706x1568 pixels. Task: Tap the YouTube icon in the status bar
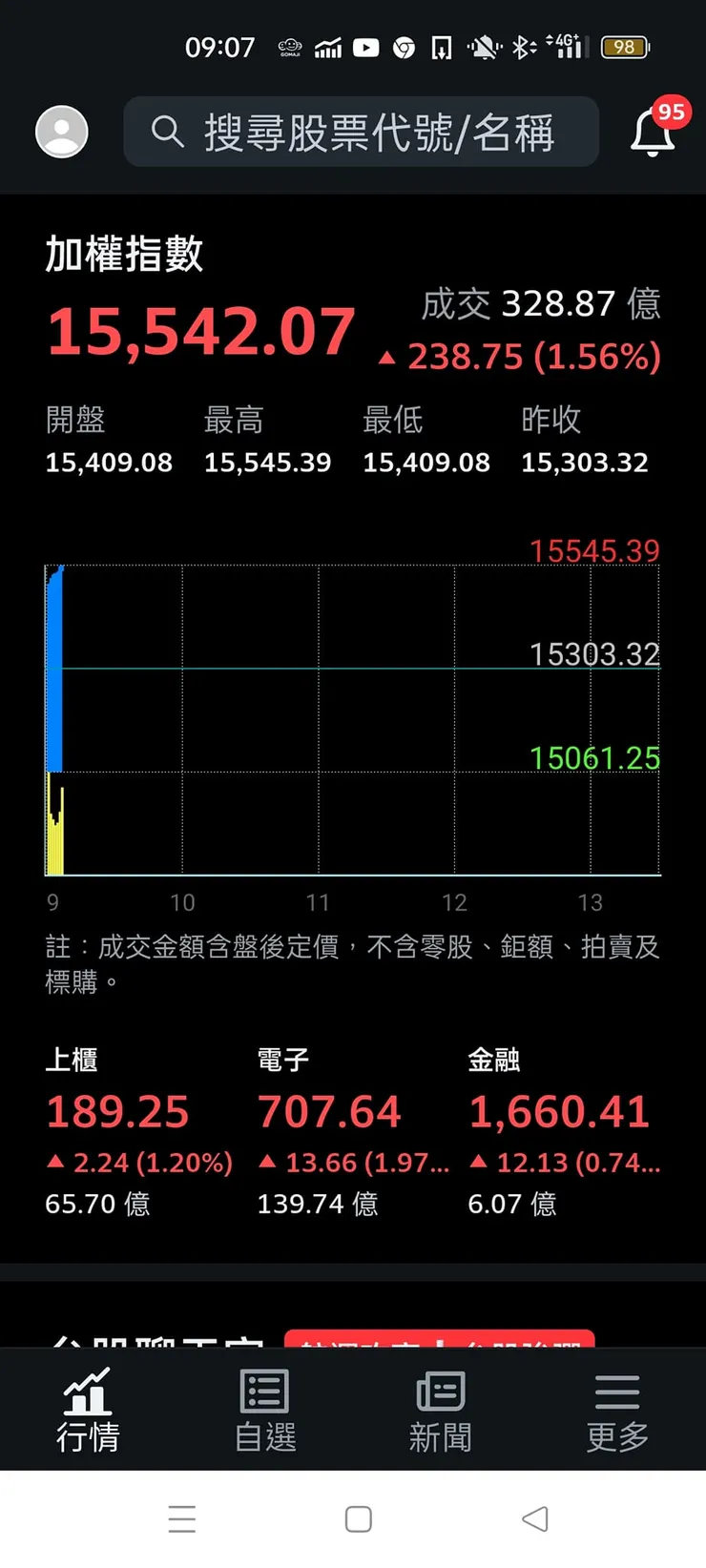click(x=365, y=46)
